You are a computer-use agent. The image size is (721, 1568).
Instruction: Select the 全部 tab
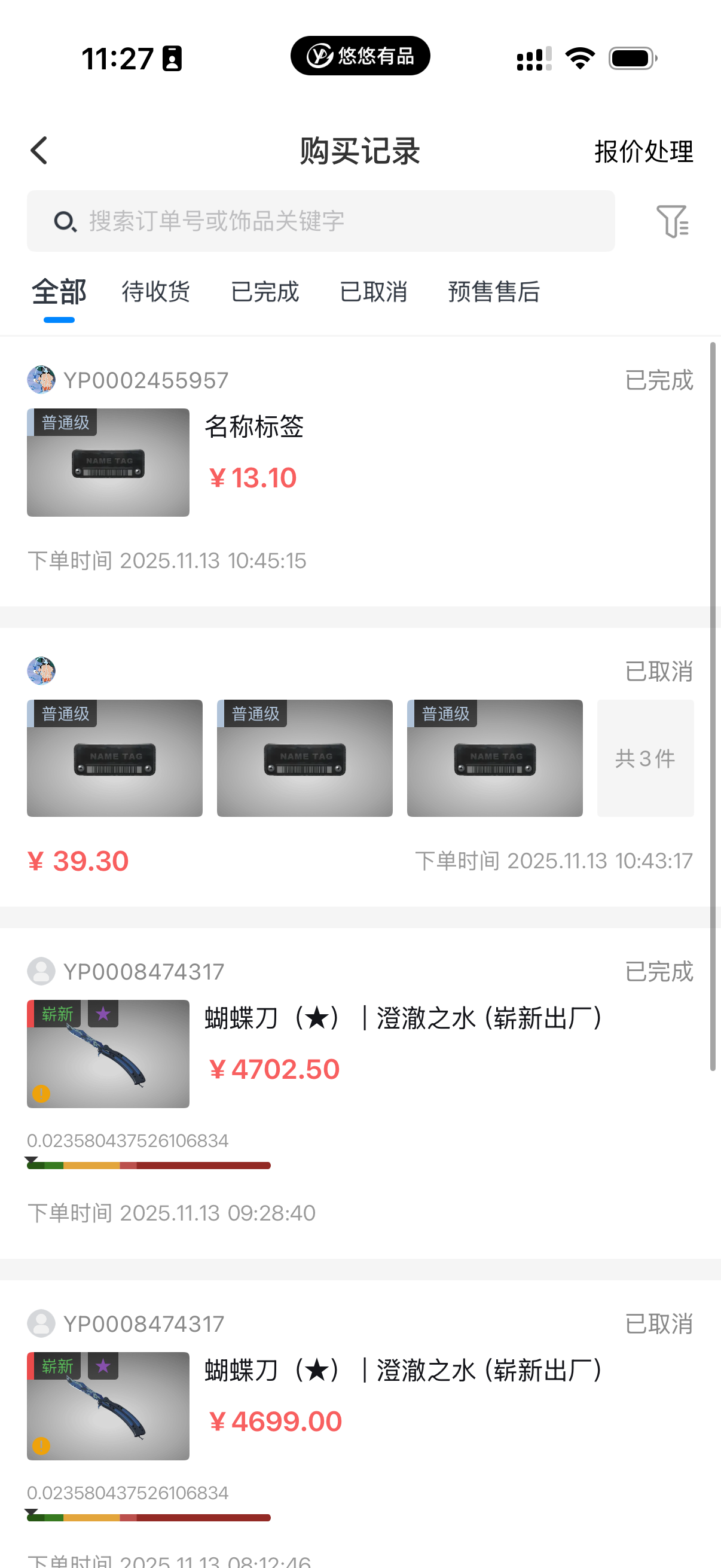tap(59, 292)
